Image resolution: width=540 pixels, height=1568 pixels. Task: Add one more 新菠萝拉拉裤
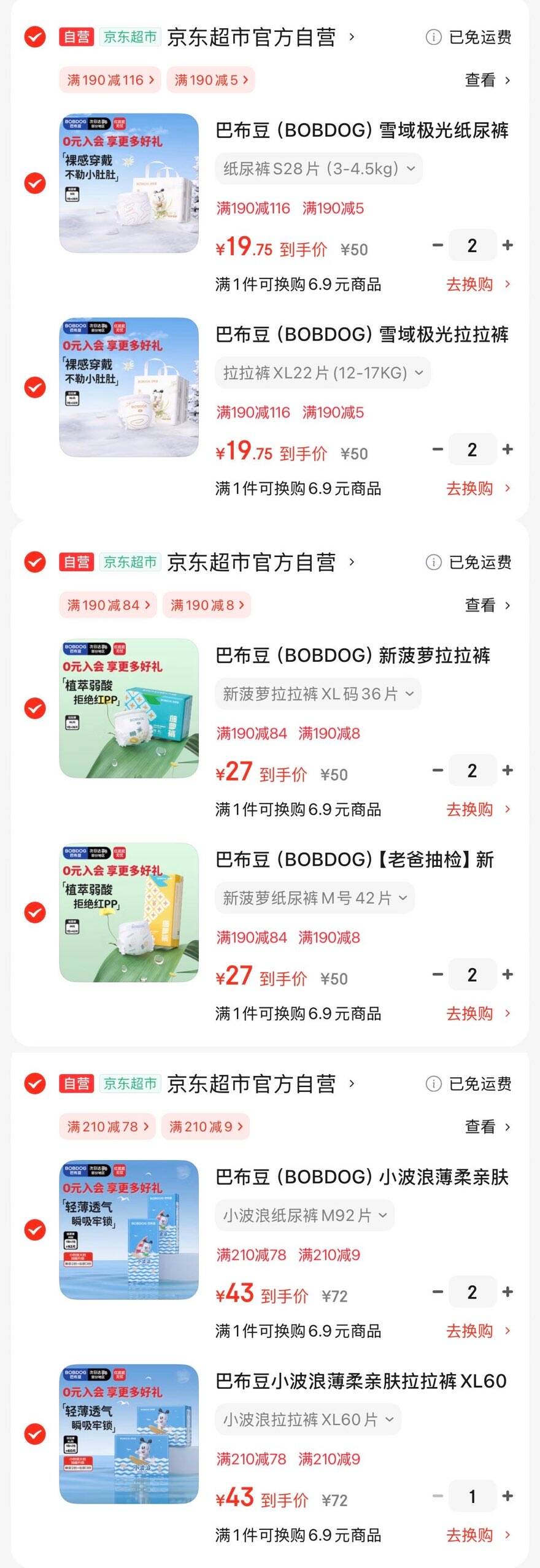507,771
